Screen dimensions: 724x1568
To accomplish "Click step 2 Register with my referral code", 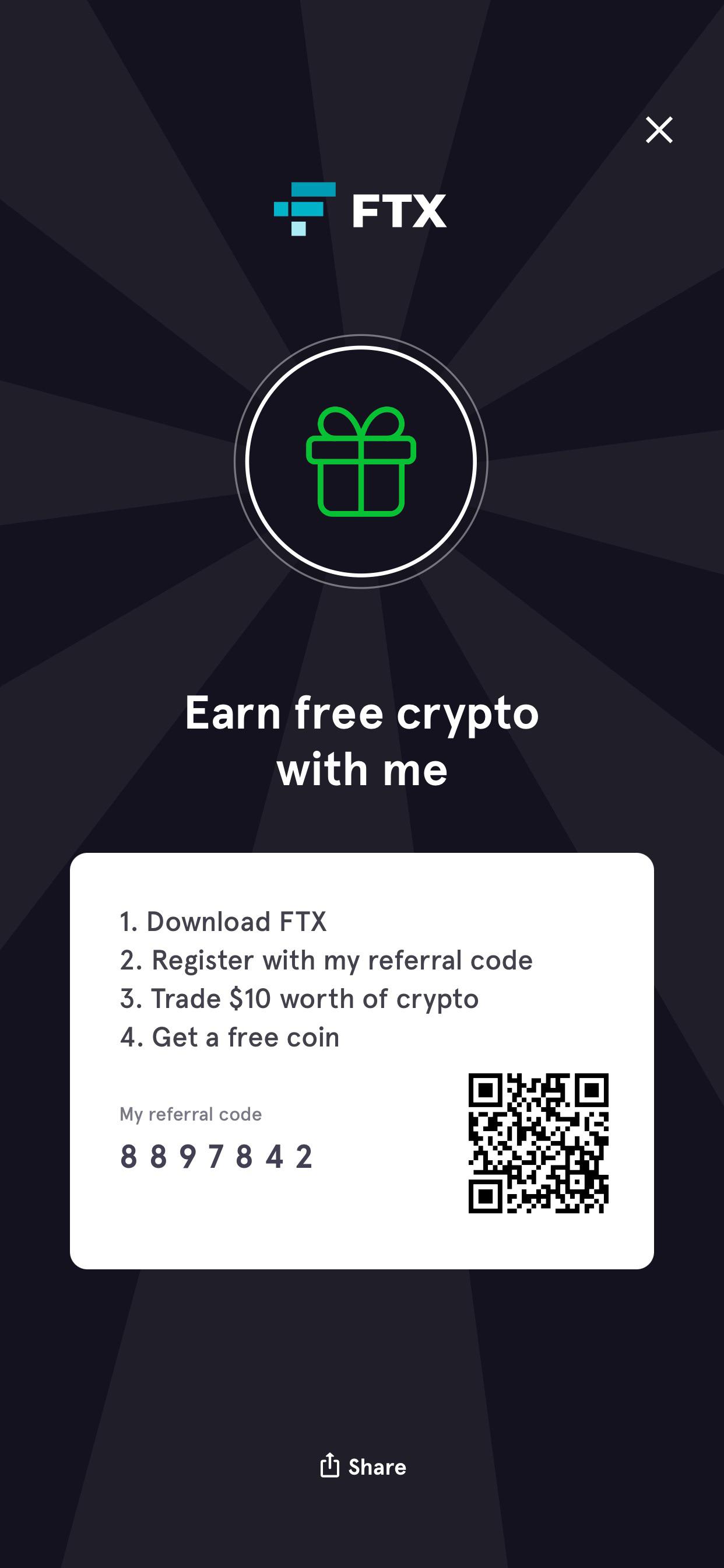I will pyautogui.click(x=326, y=960).
